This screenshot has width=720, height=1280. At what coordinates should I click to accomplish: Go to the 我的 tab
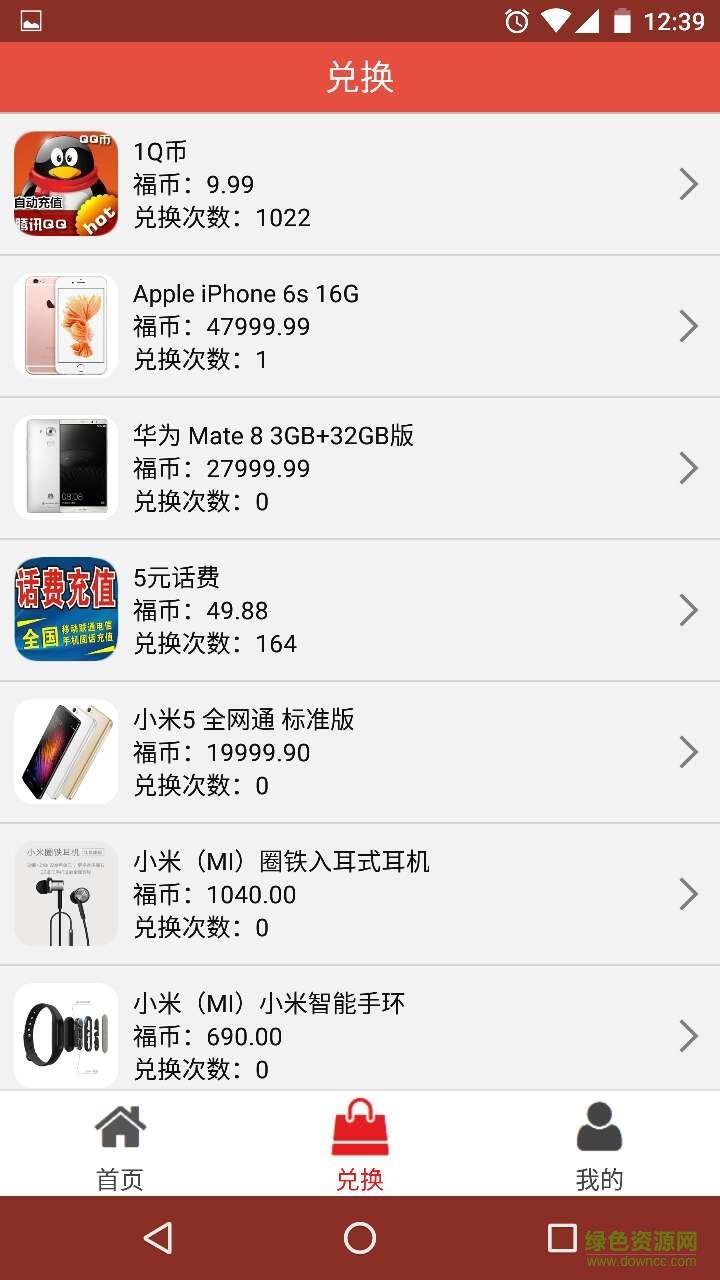point(599,1145)
